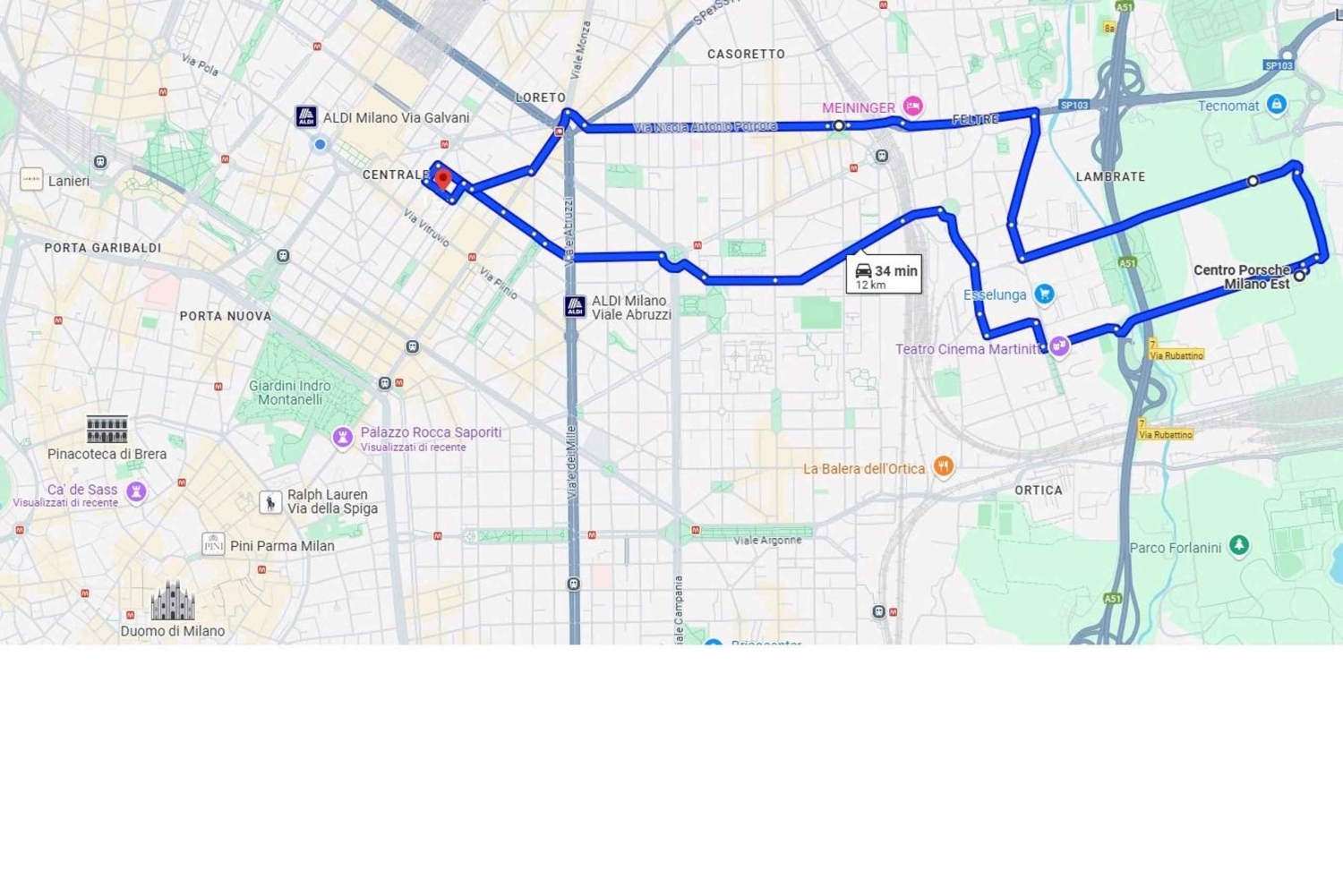
Task: Select the Lanieri shop marker
Action: (x=31, y=180)
